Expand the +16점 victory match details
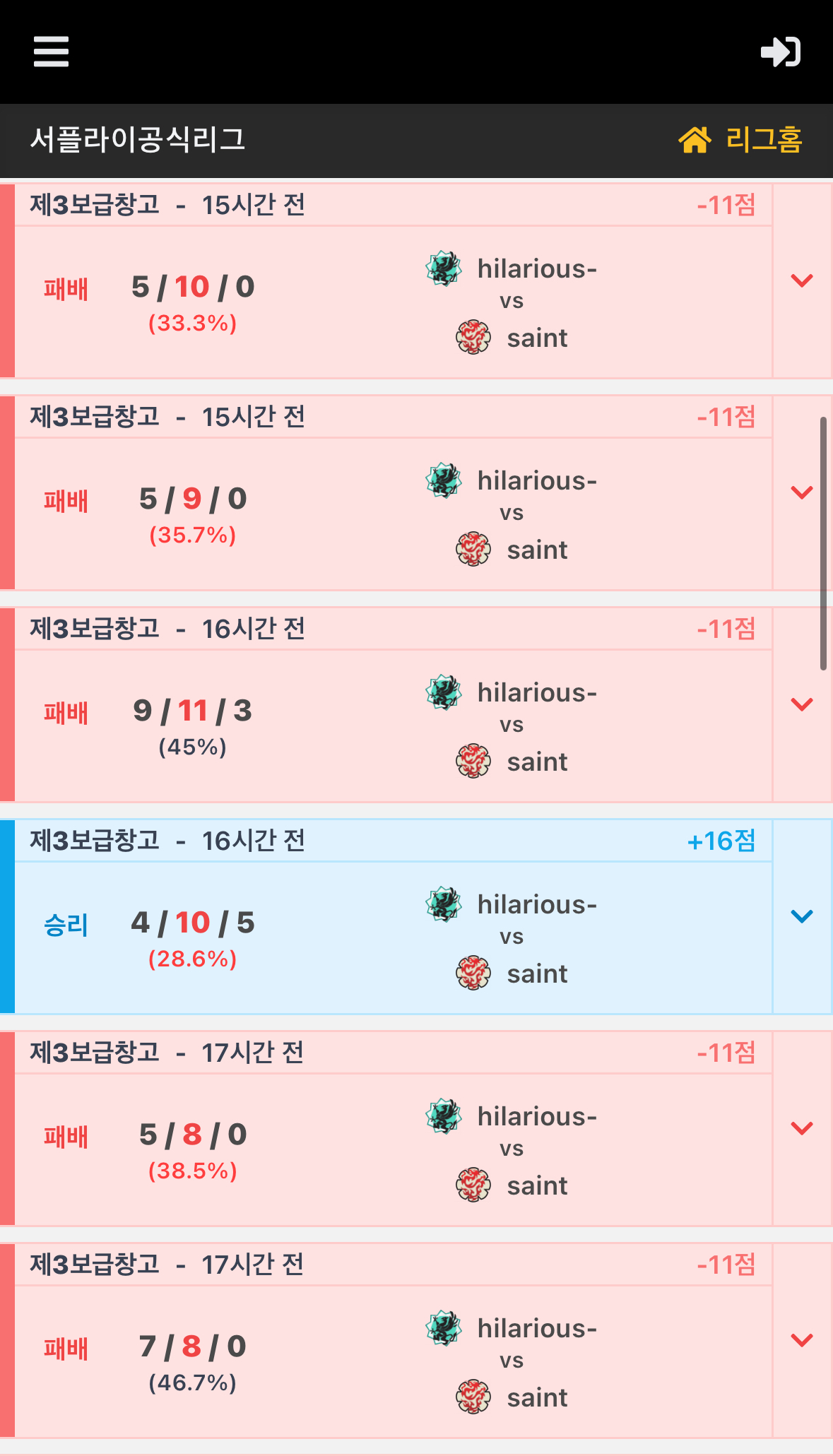This screenshot has width=833, height=1456. 802,916
